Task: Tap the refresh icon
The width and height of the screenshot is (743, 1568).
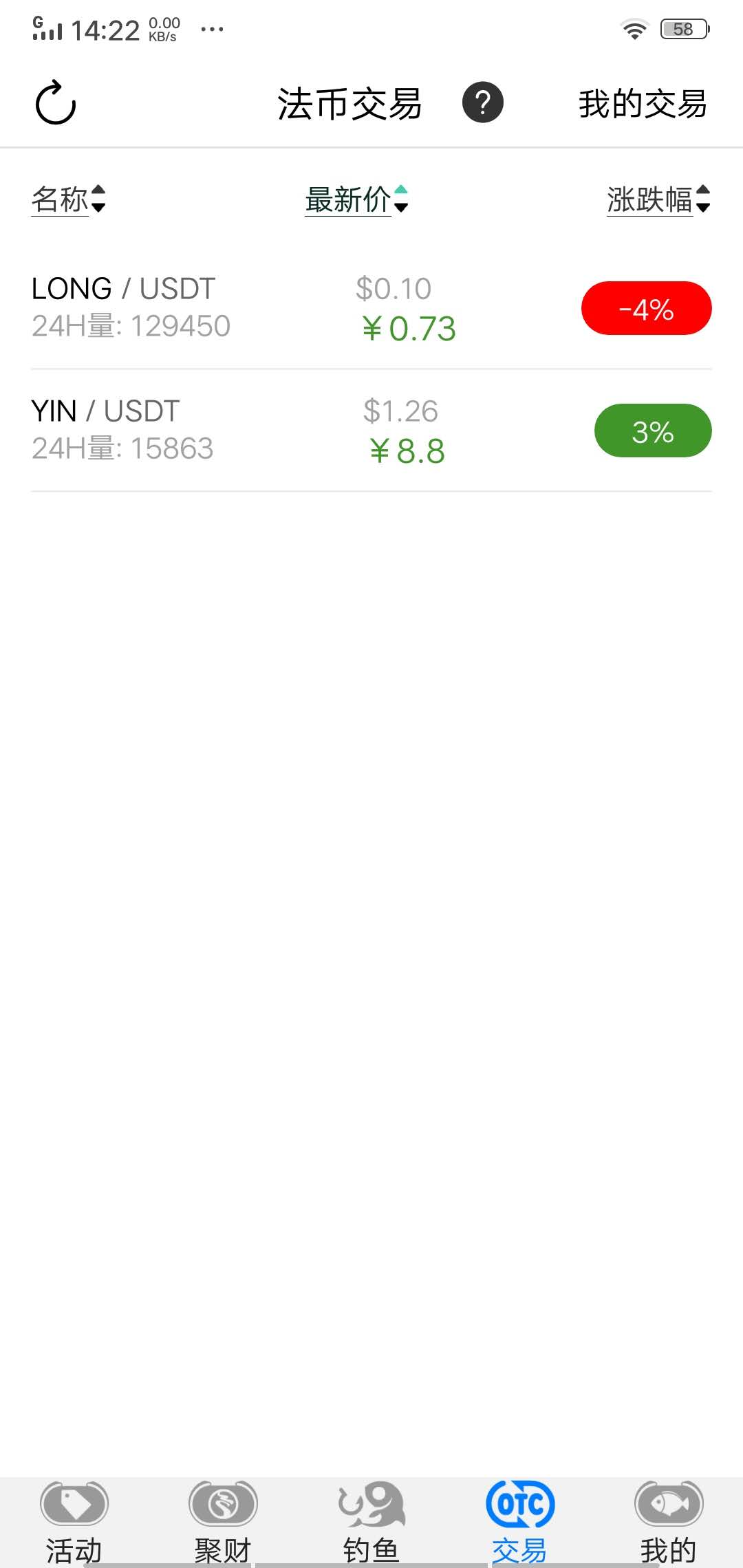Action: pyautogui.click(x=56, y=103)
